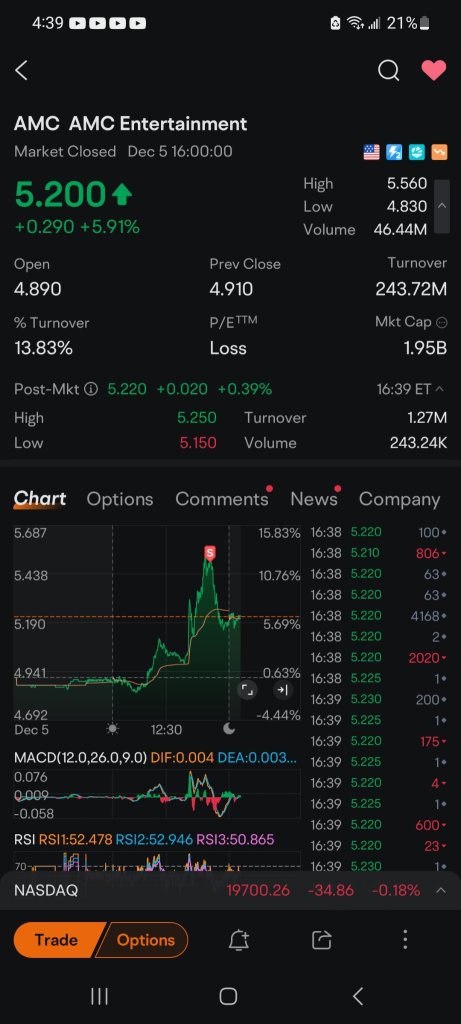Tap the bottom Options button
This screenshot has width=461, height=1024.
(145, 940)
